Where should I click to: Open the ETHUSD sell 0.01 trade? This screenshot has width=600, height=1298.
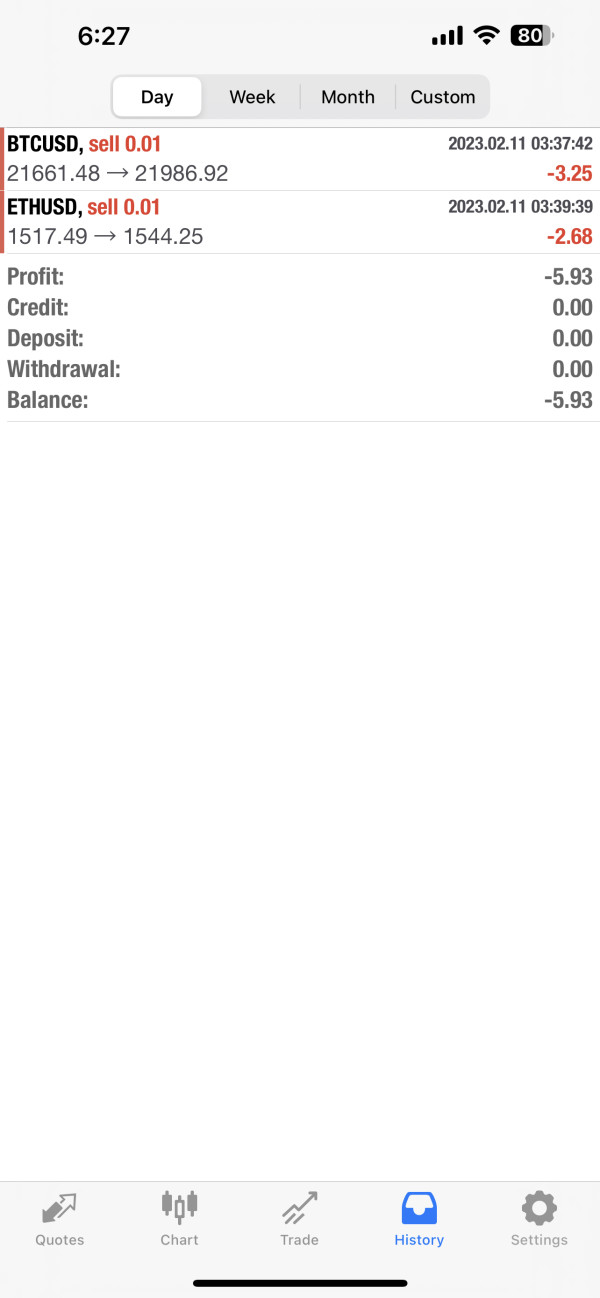[300, 222]
